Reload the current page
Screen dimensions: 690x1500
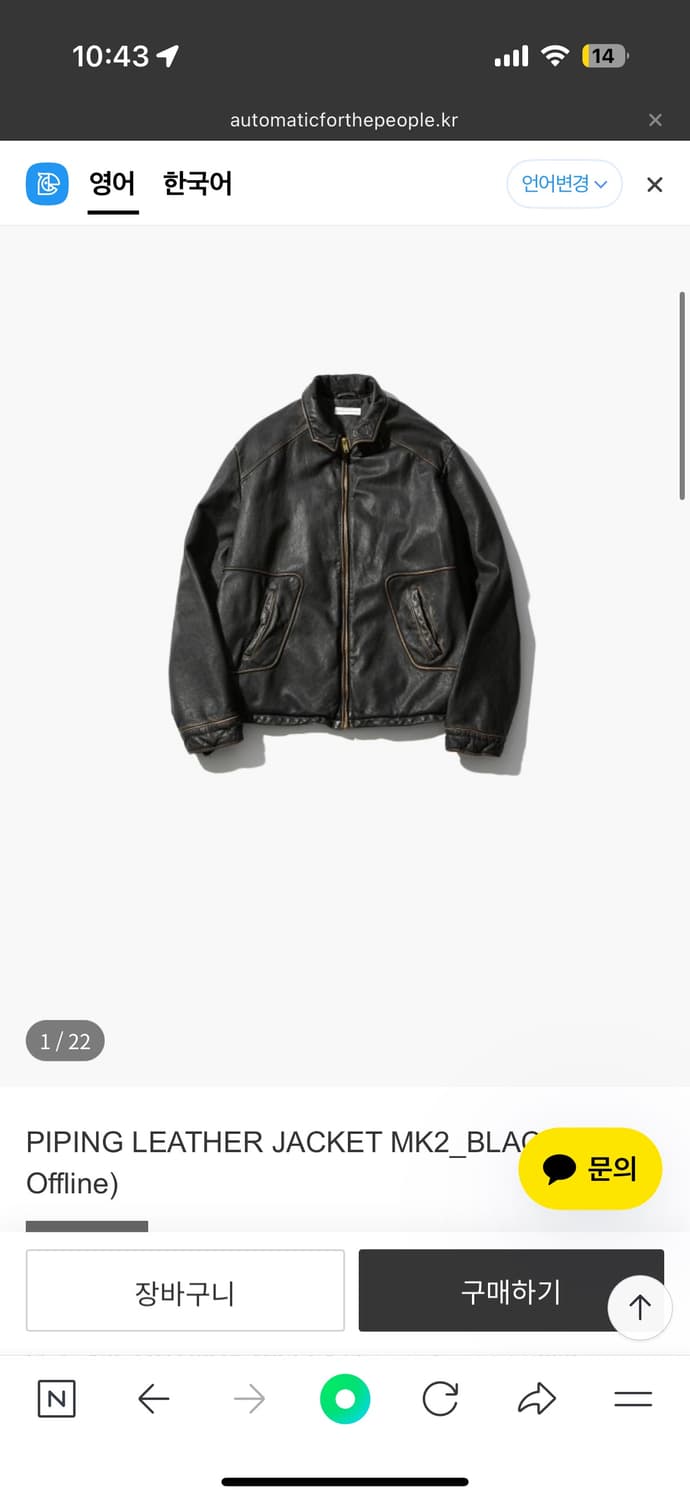pos(440,1399)
